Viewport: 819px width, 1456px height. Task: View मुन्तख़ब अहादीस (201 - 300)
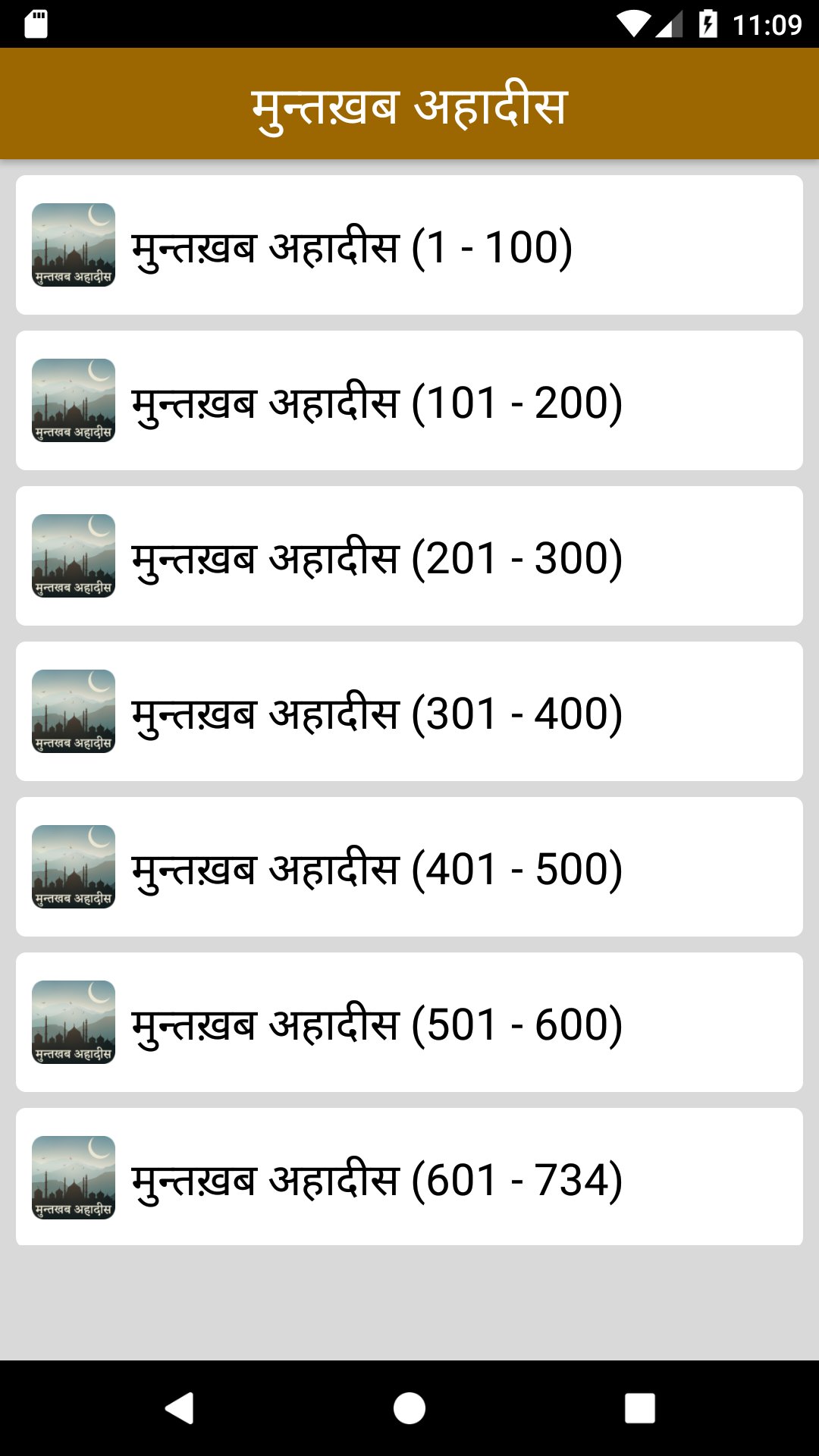tap(409, 557)
